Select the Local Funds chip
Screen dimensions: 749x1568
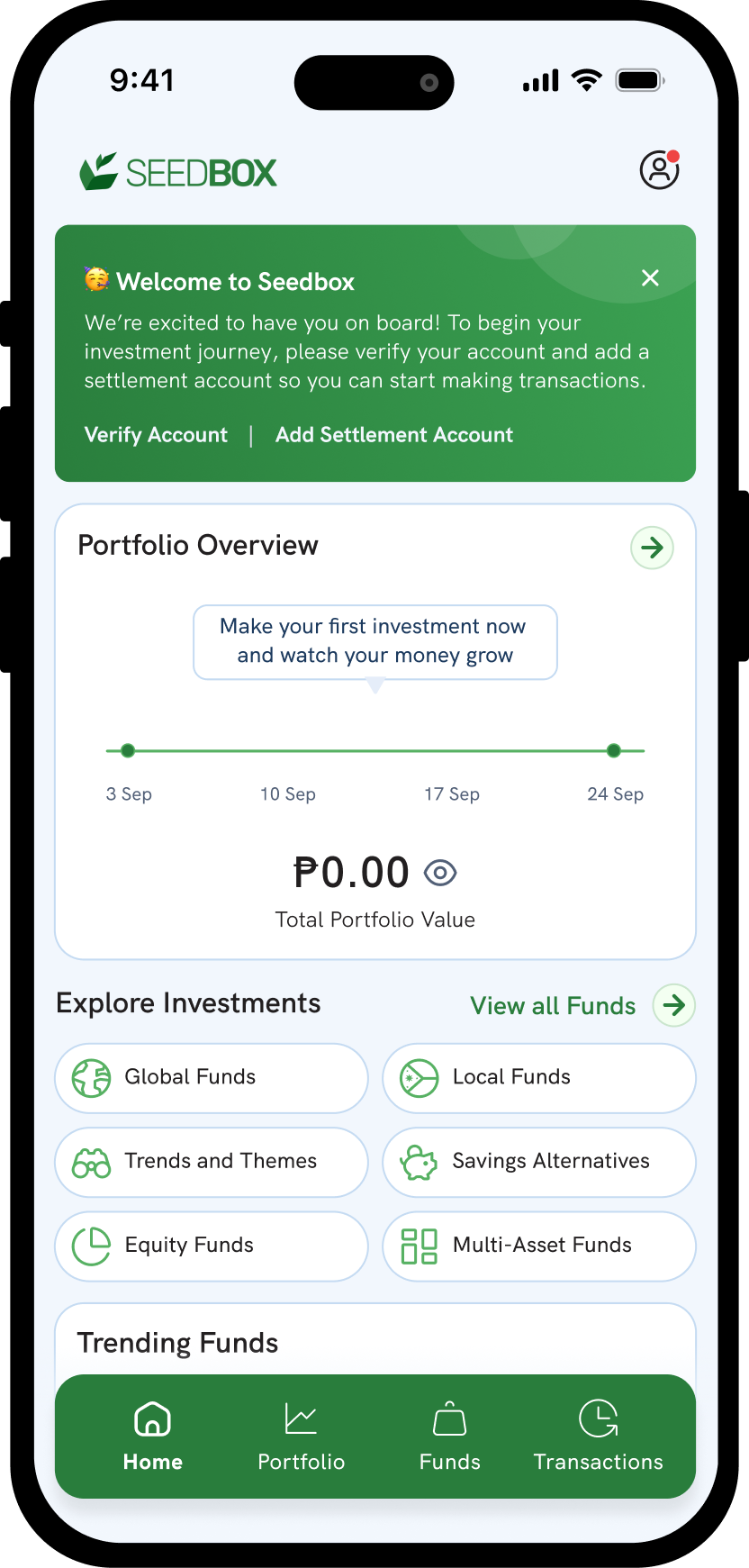[538, 1078]
